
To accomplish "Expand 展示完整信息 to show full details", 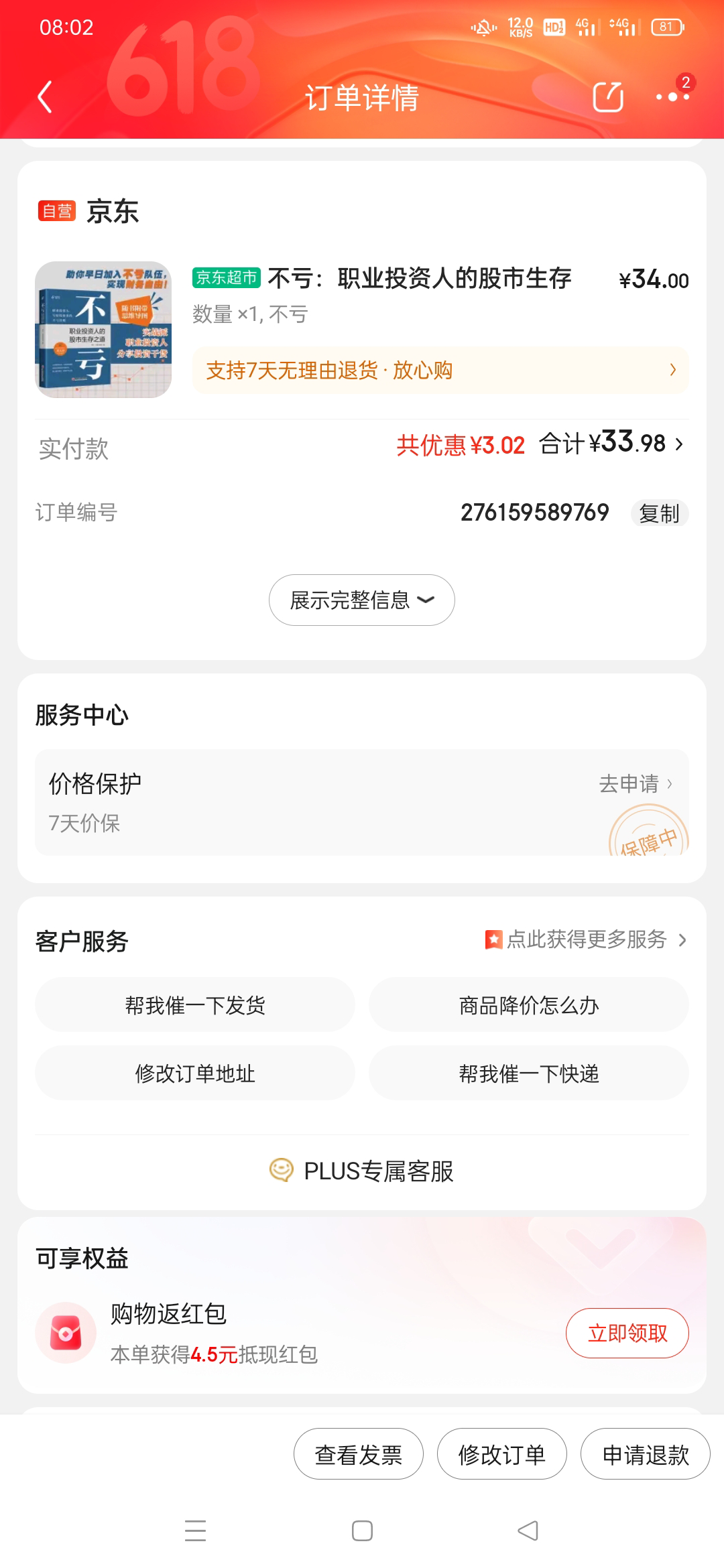I will 362,600.
